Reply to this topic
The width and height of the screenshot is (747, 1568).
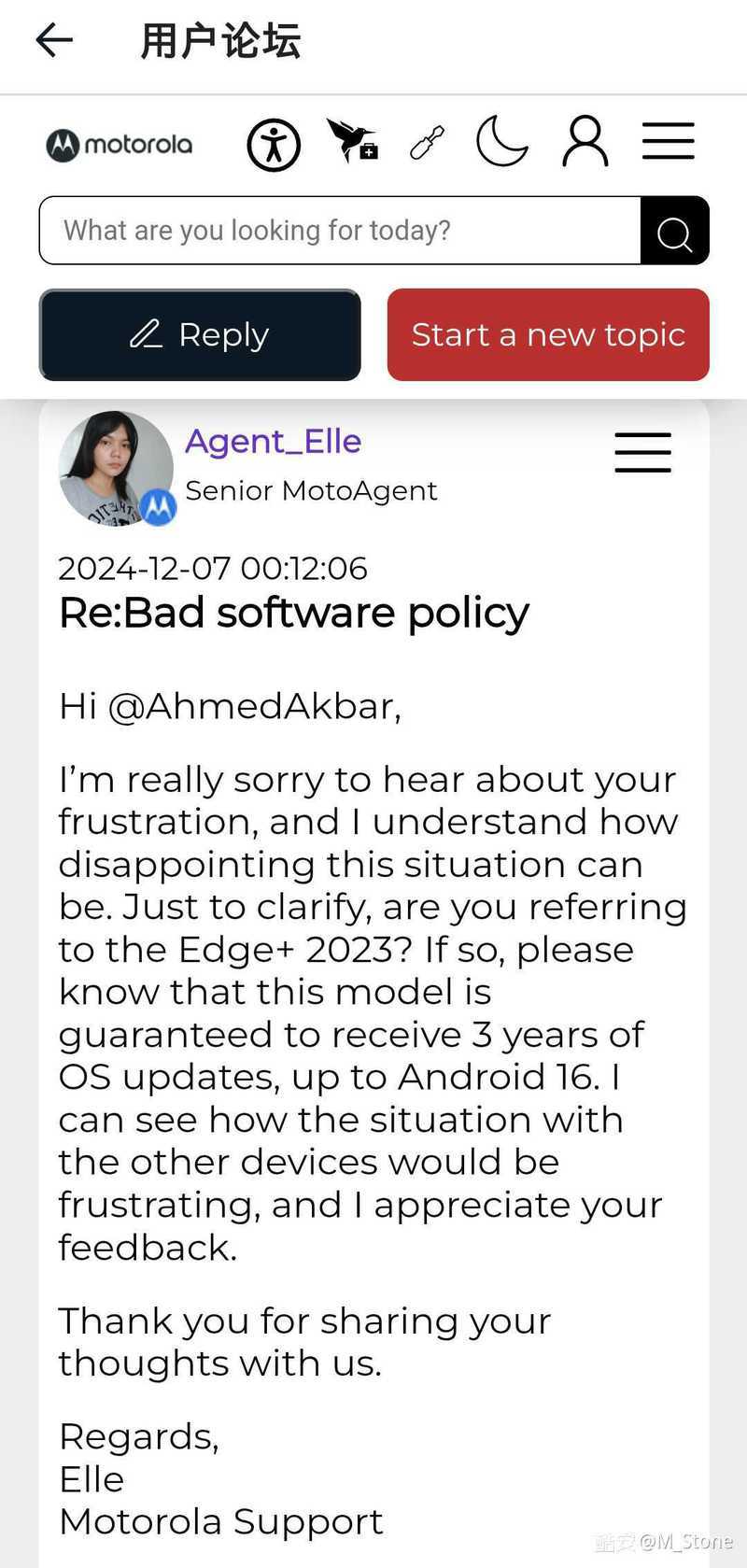pos(200,334)
